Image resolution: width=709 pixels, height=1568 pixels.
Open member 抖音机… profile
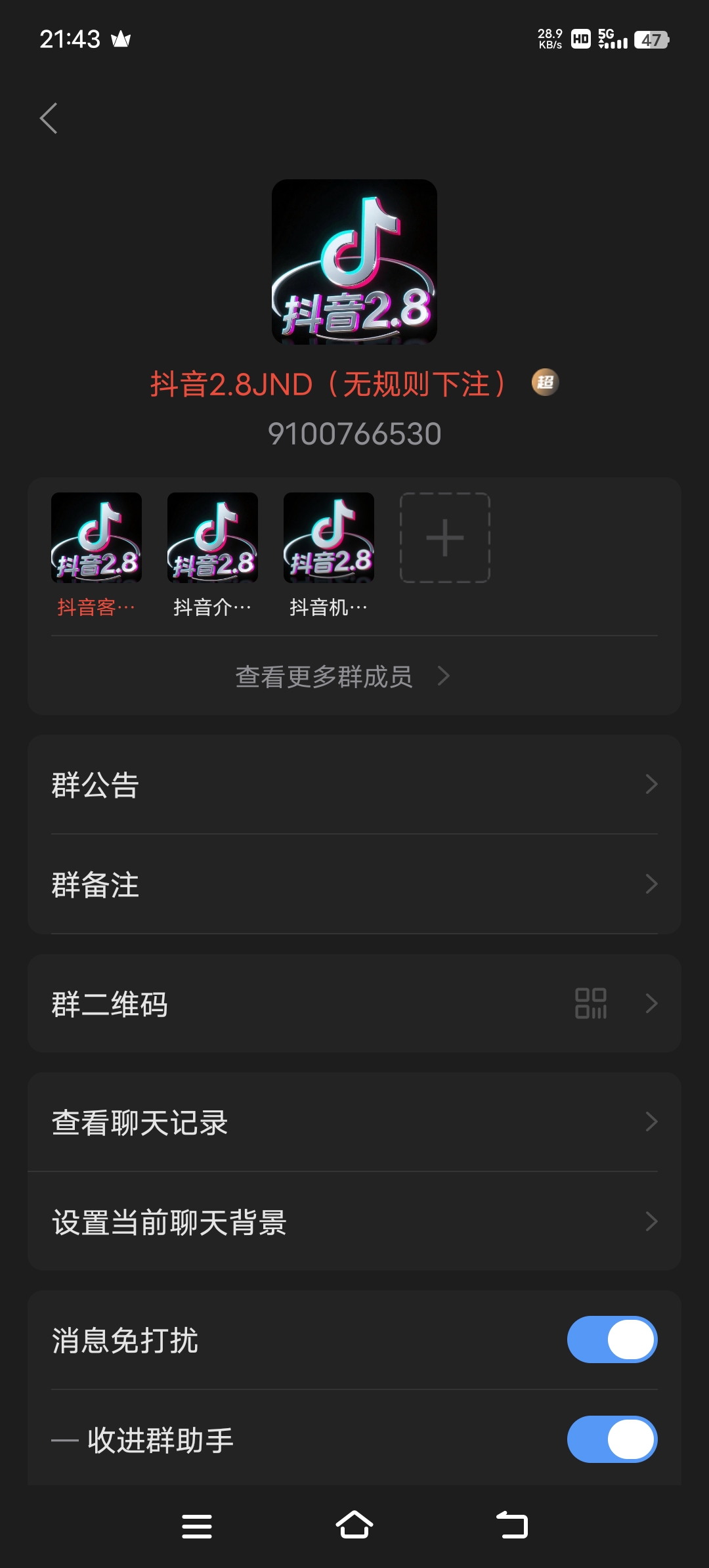pyautogui.click(x=329, y=538)
